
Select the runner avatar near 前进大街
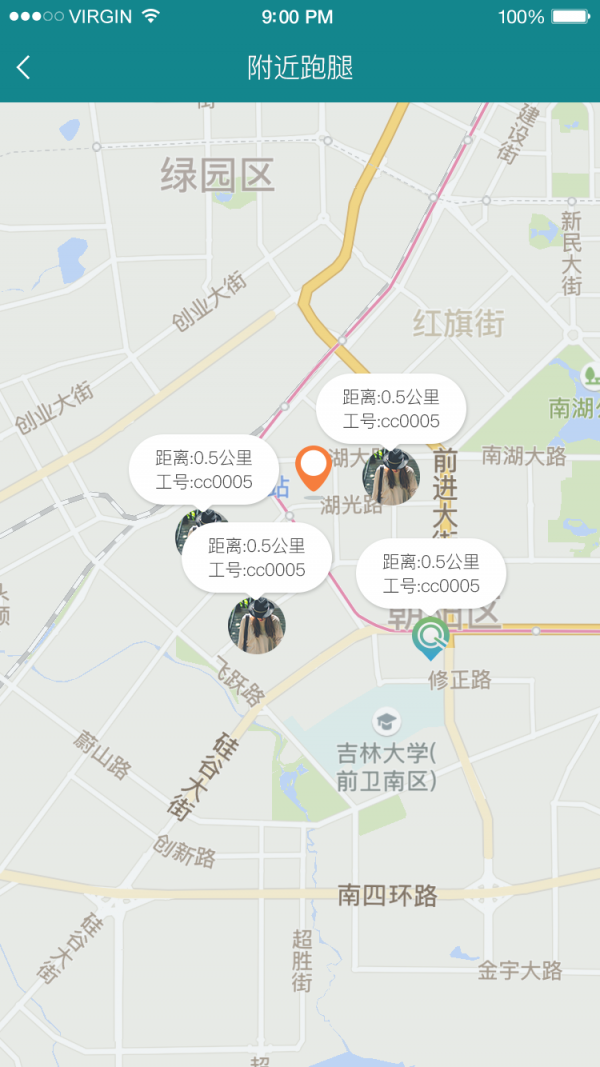tap(390, 476)
